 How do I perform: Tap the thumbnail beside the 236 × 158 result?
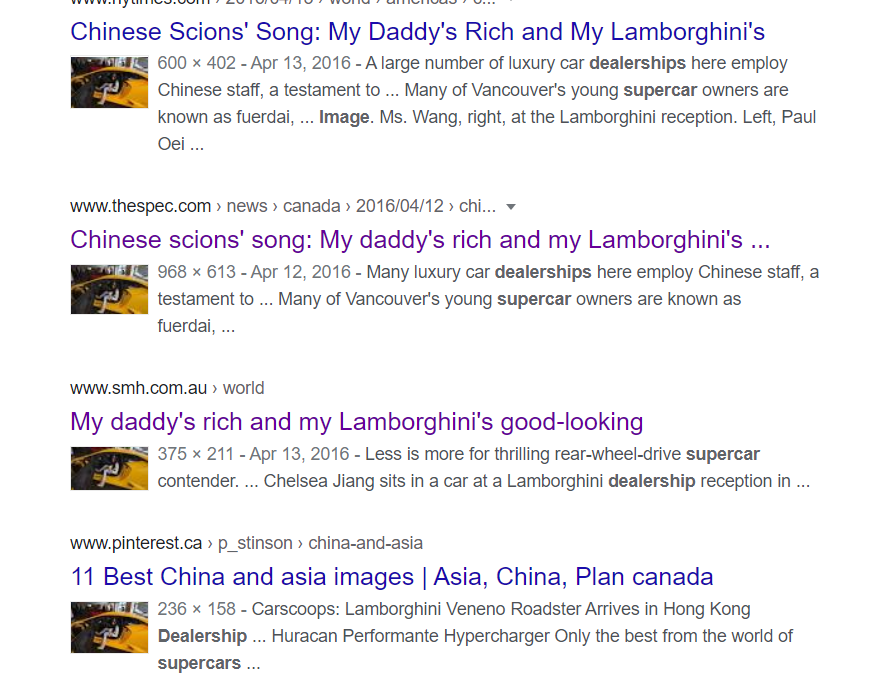[109, 627]
